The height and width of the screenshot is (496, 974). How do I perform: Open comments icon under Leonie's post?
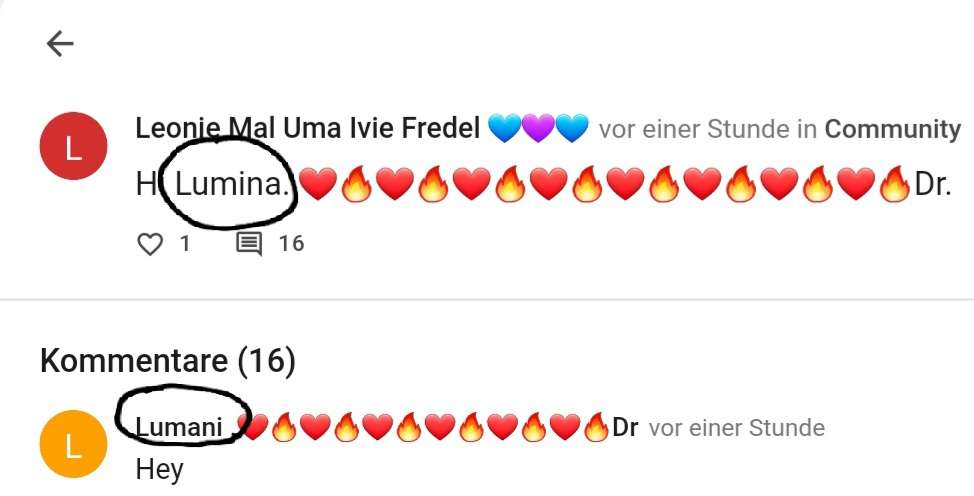248,243
